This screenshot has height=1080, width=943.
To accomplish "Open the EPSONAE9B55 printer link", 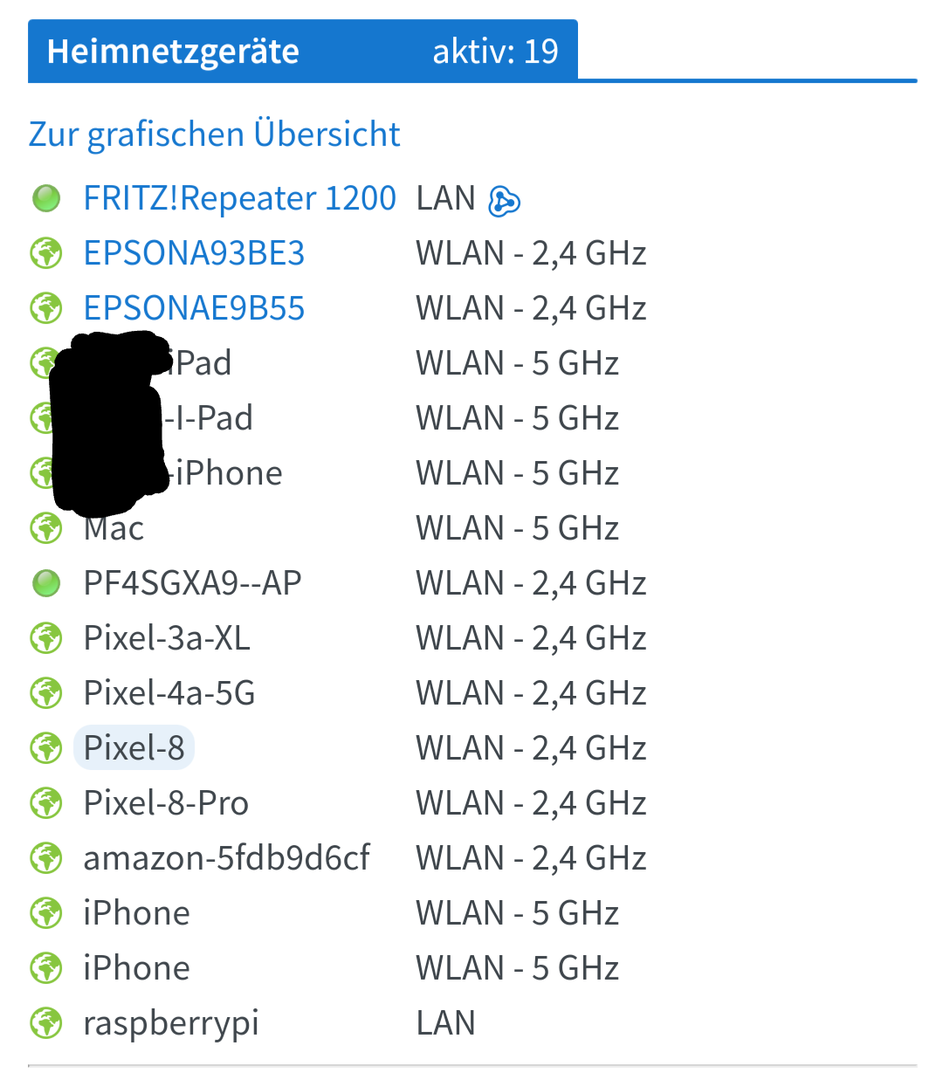I will 194,308.
